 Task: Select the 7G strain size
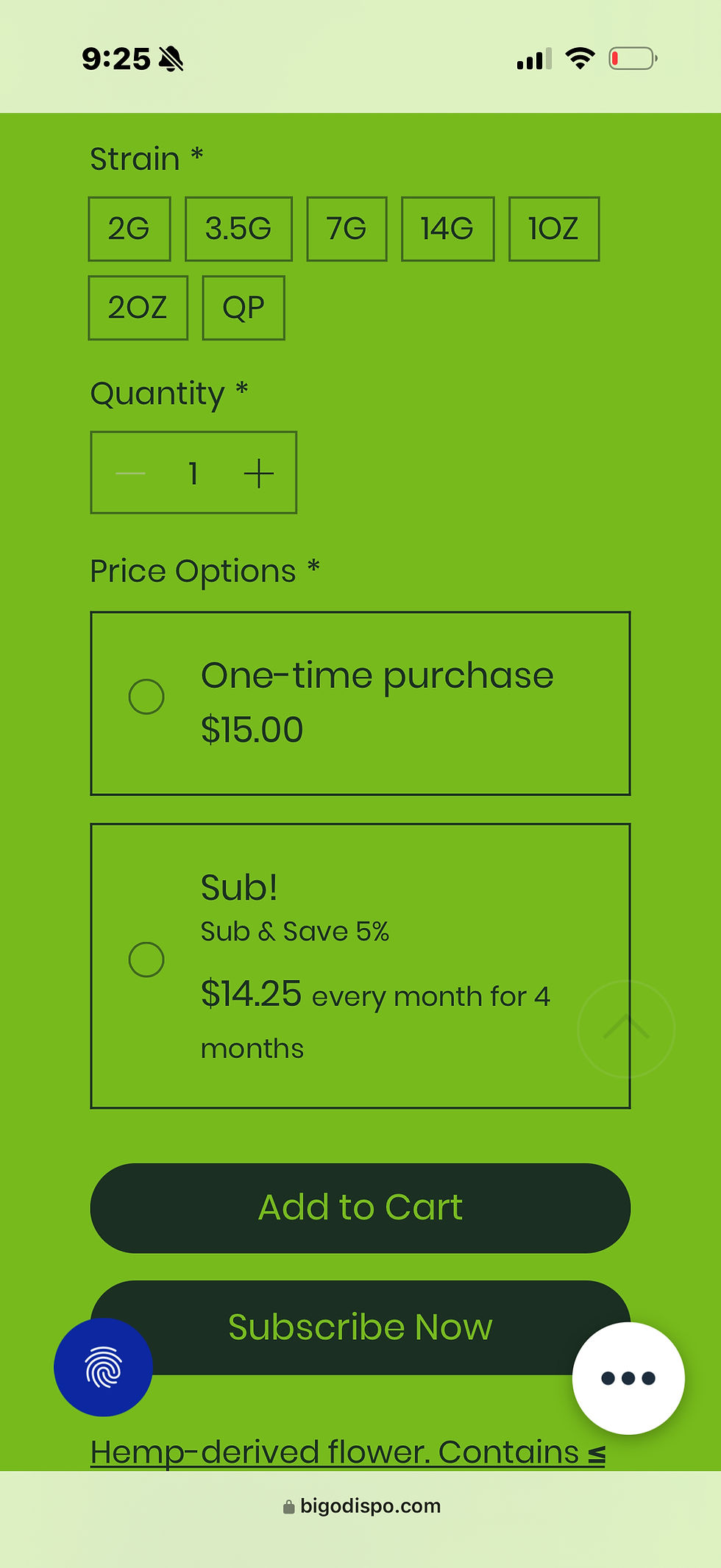point(347,228)
